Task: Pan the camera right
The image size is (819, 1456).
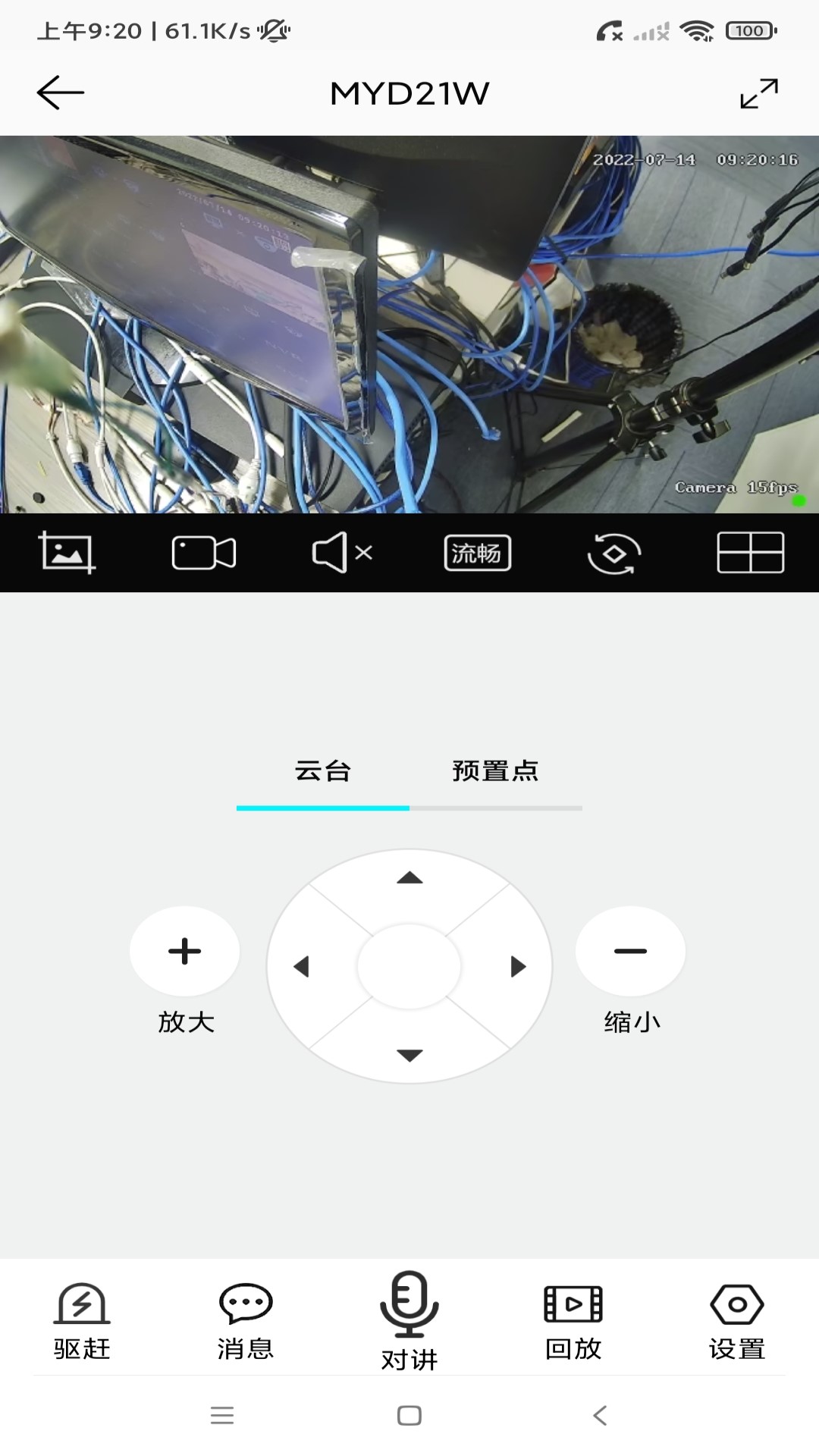Action: pyautogui.click(x=518, y=966)
